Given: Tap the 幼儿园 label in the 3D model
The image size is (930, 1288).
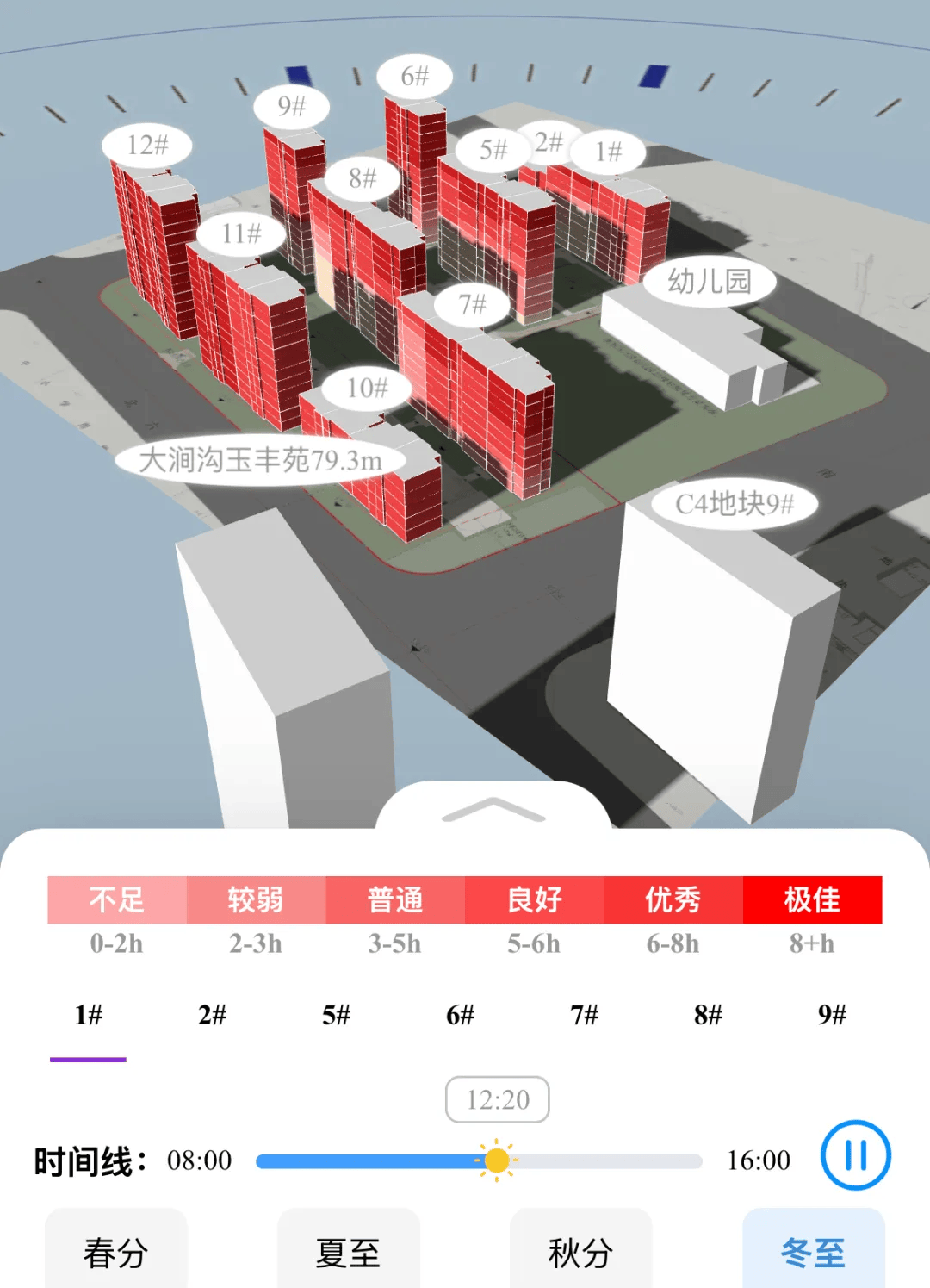Looking at the screenshot, I should click(710, 281).
